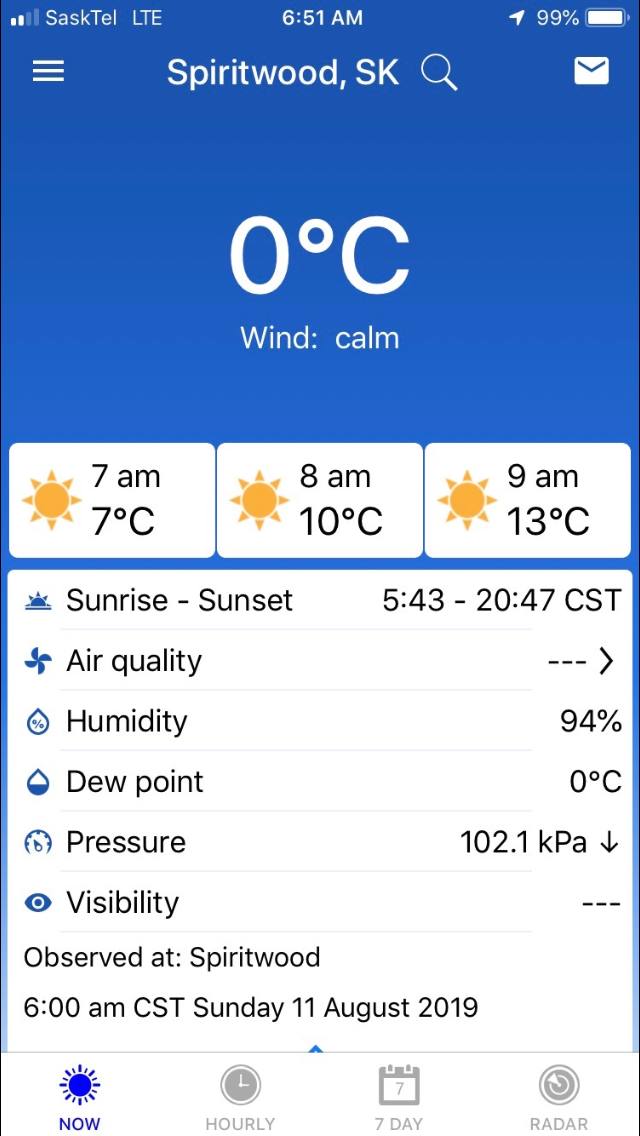The width and height of the screenshot is (640, 1136).
Task: Open the hamburger menu
Action: pyautogui.click(x=48, y=71)
